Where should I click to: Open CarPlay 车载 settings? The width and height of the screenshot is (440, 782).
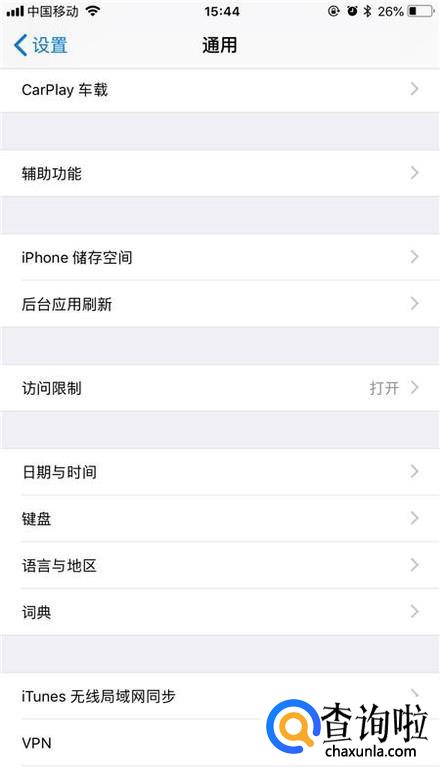(x=220, y=90)
